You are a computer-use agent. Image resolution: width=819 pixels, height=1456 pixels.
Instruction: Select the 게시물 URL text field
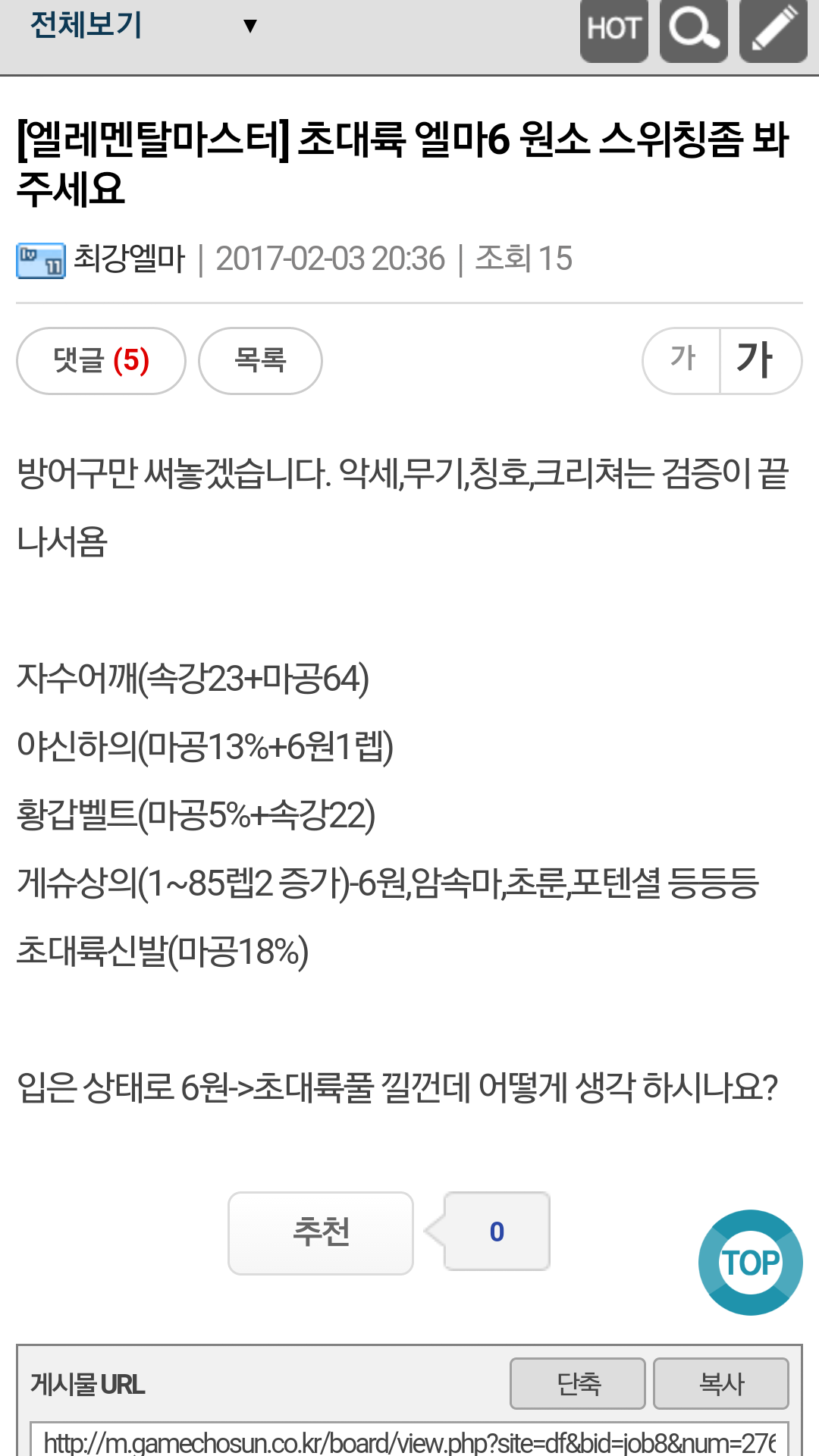pos(409,1441)
